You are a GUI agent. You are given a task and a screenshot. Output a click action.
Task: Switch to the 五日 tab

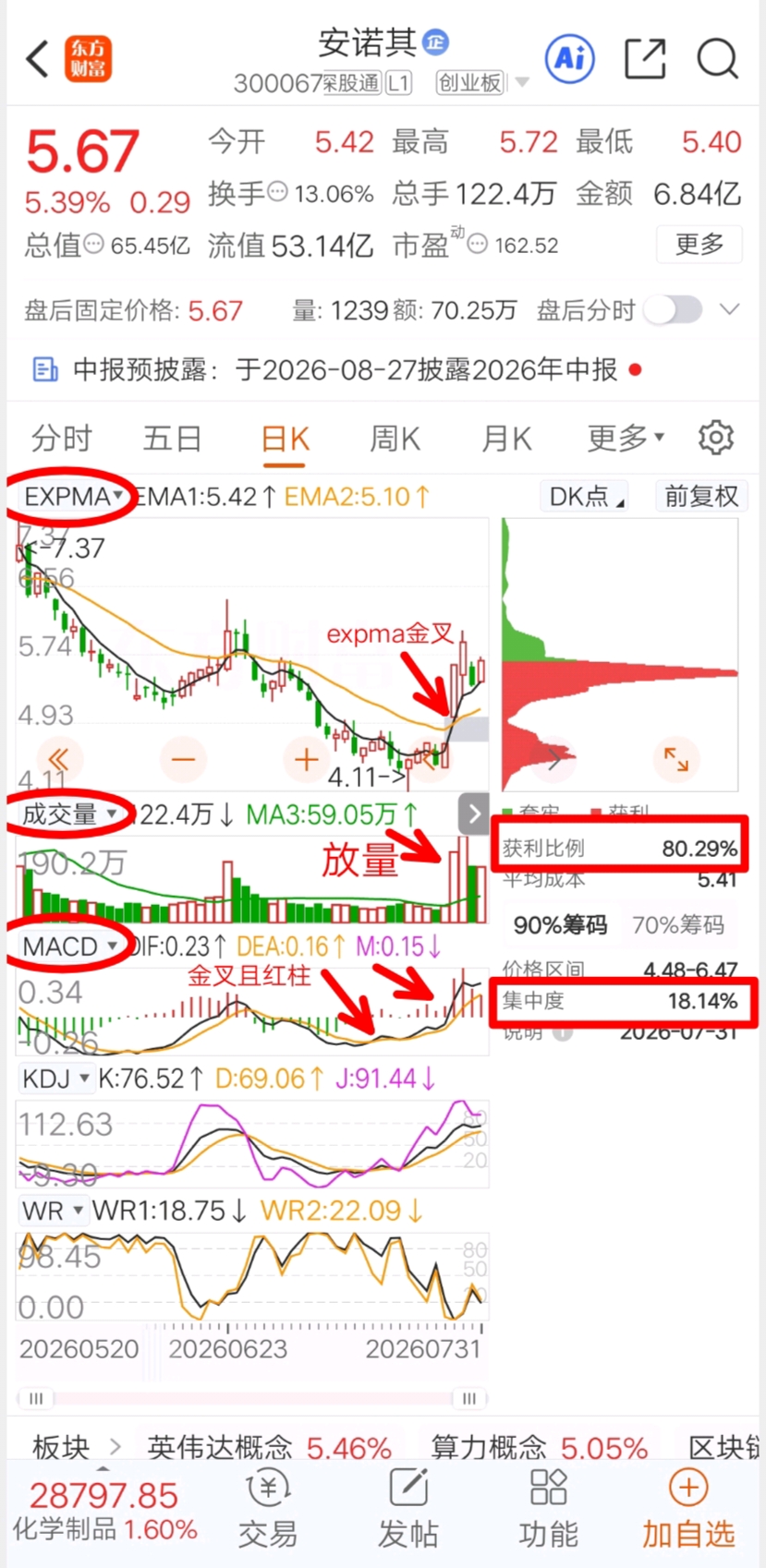[x=172, y=438]
